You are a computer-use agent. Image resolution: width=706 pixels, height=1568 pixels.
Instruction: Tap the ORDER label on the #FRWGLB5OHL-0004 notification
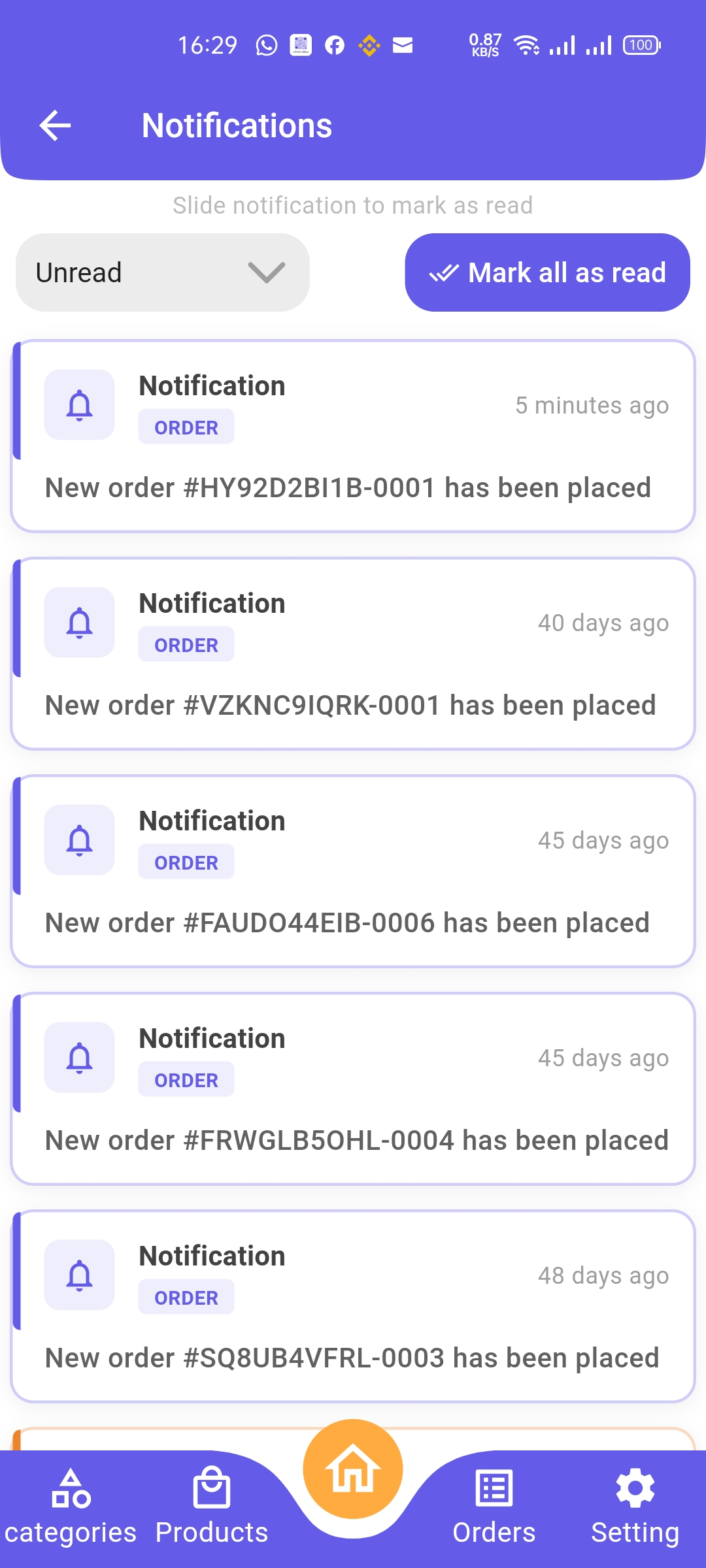pos(186,1079)
